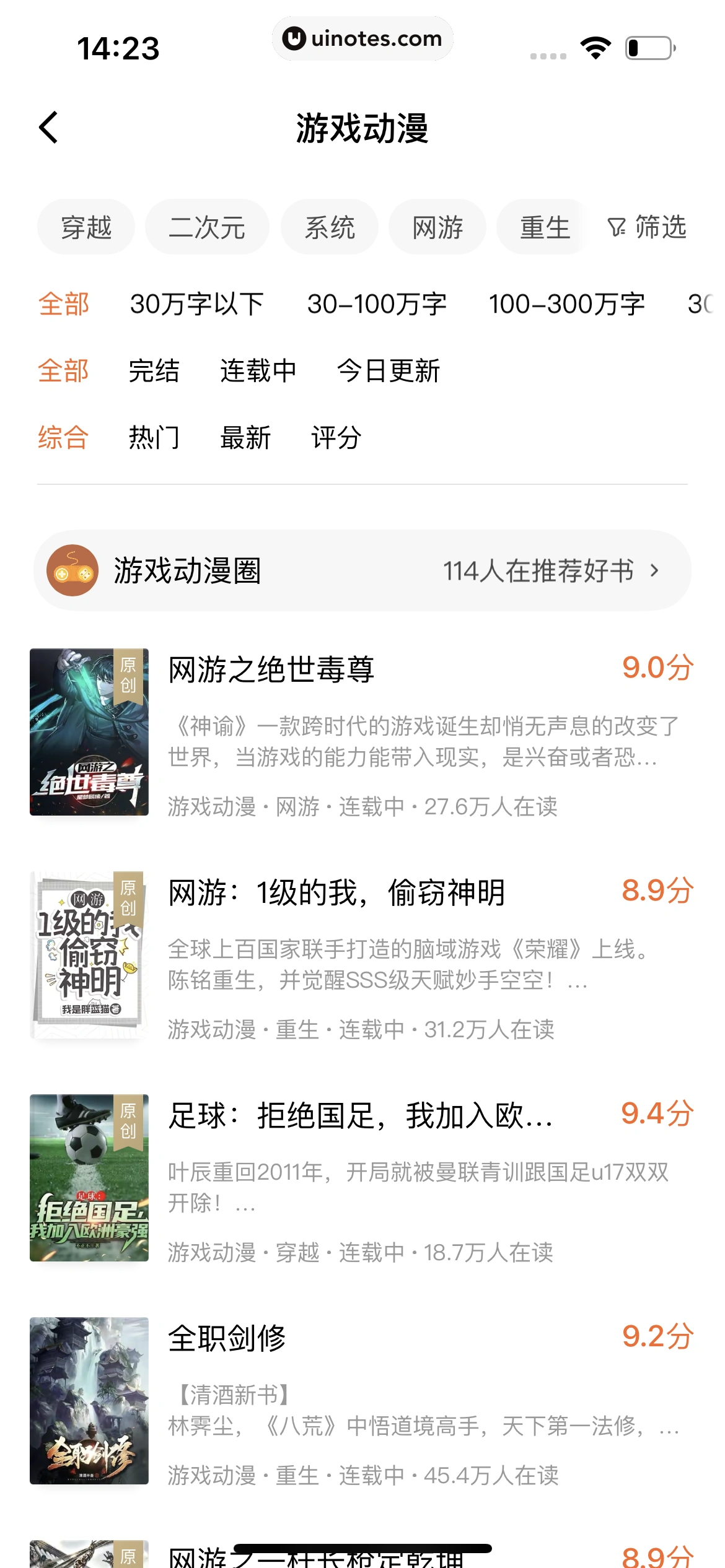Open the 游戏动漫圈 recommendation circle
This screenshot has height=1568, width=725.
[362, 570]
